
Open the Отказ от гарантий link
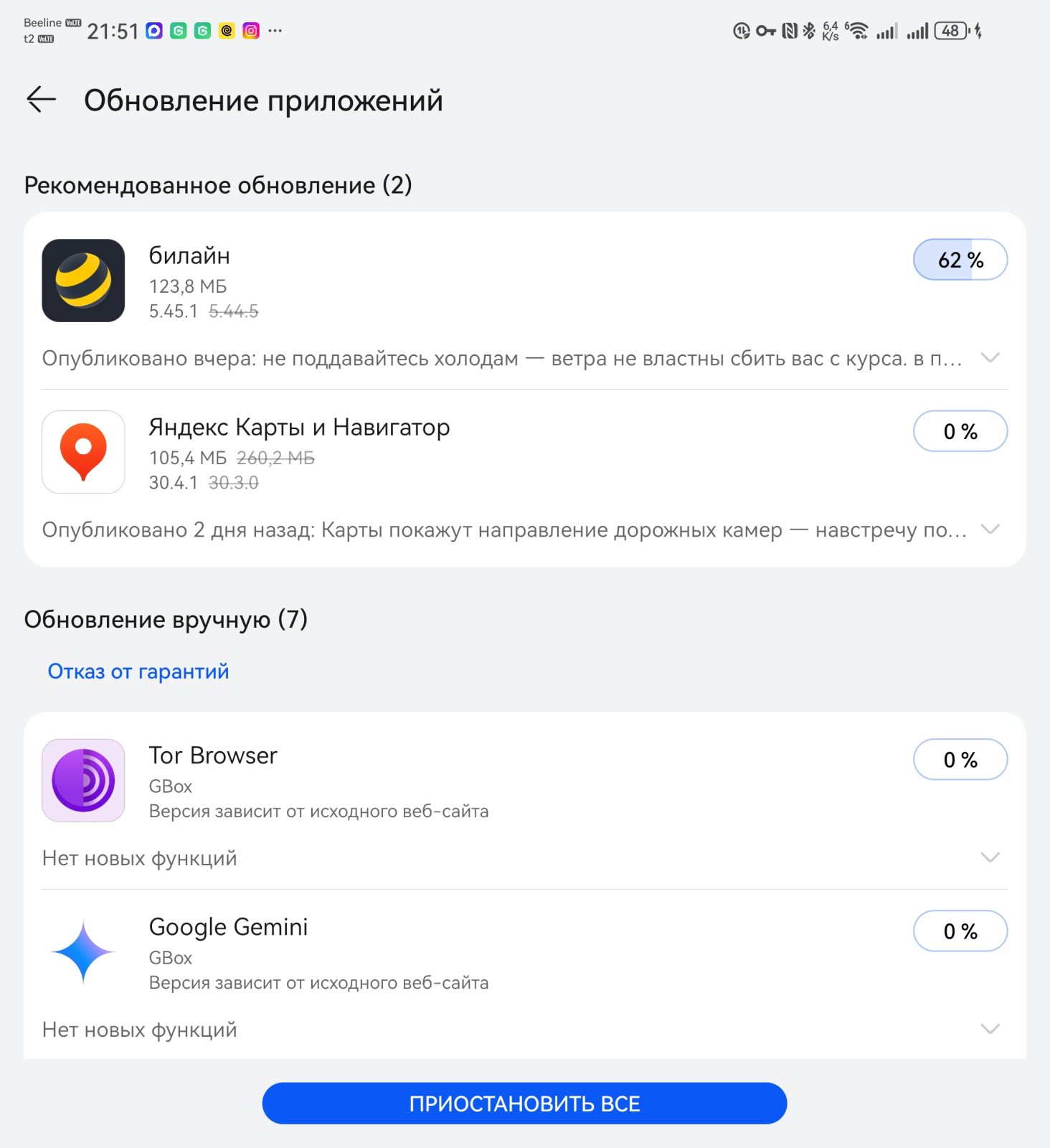coord(138,672)
